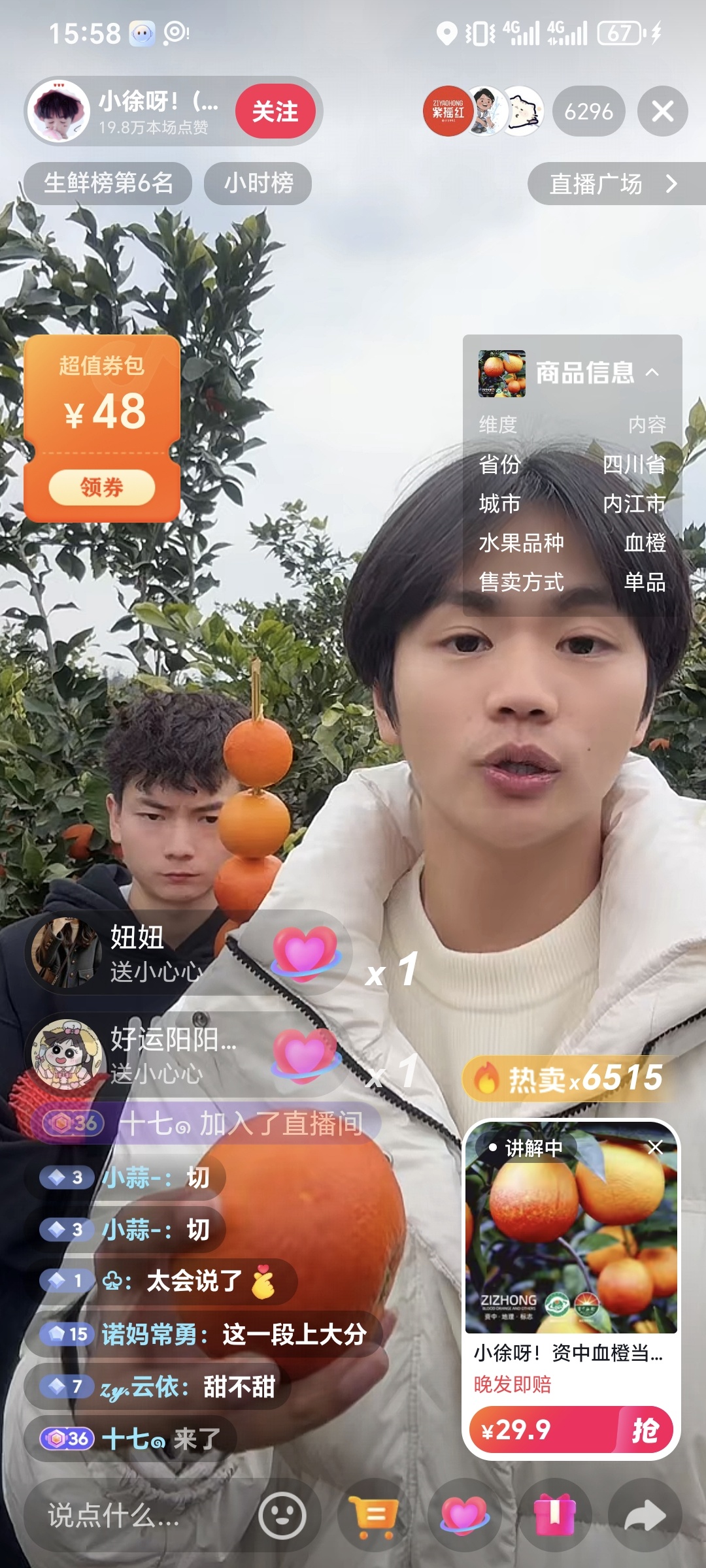Share this livestream
Viewport: 706px width, 1568px height.
(645, 1515)
